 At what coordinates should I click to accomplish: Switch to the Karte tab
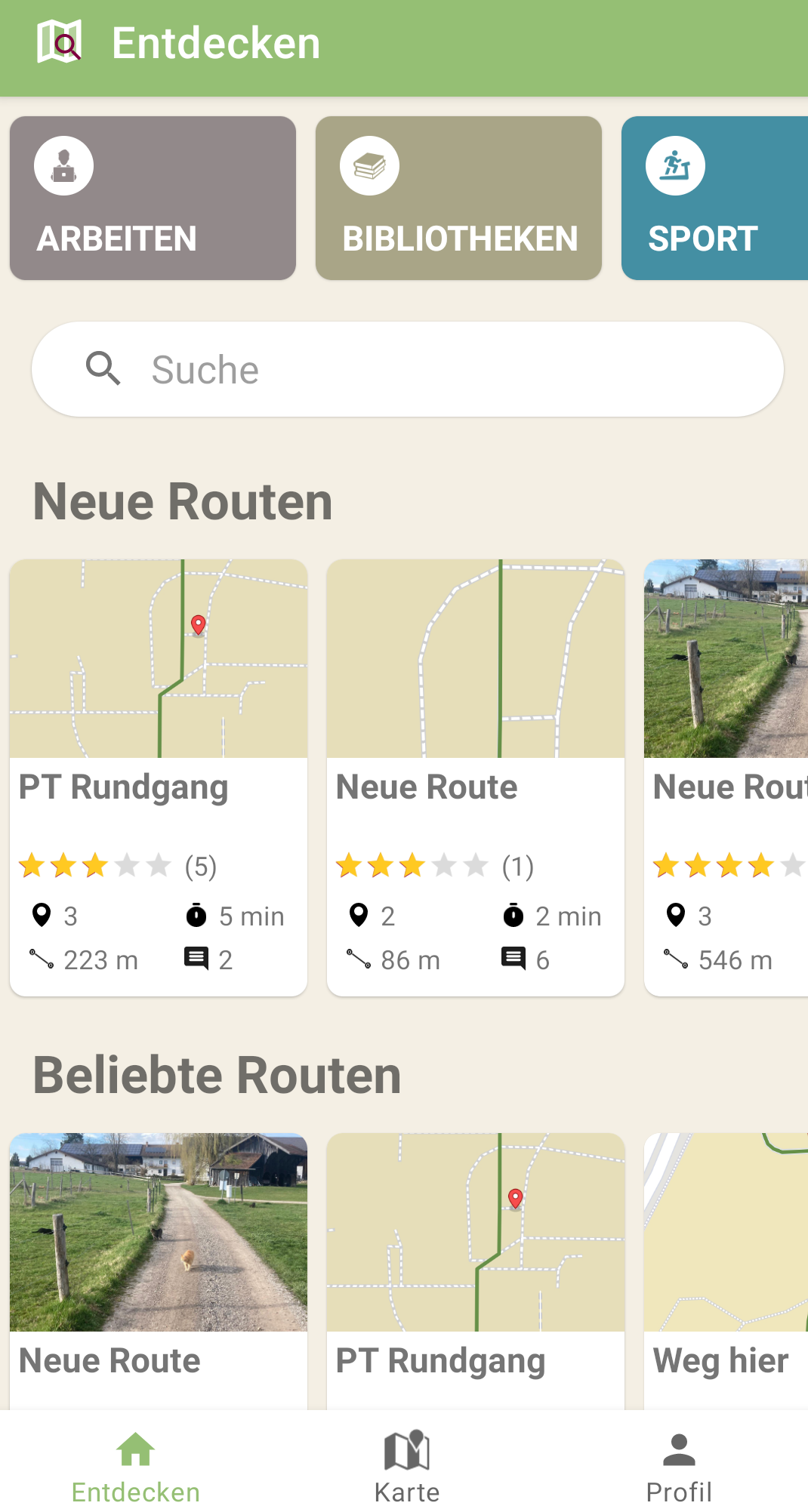click(407, 1465)
